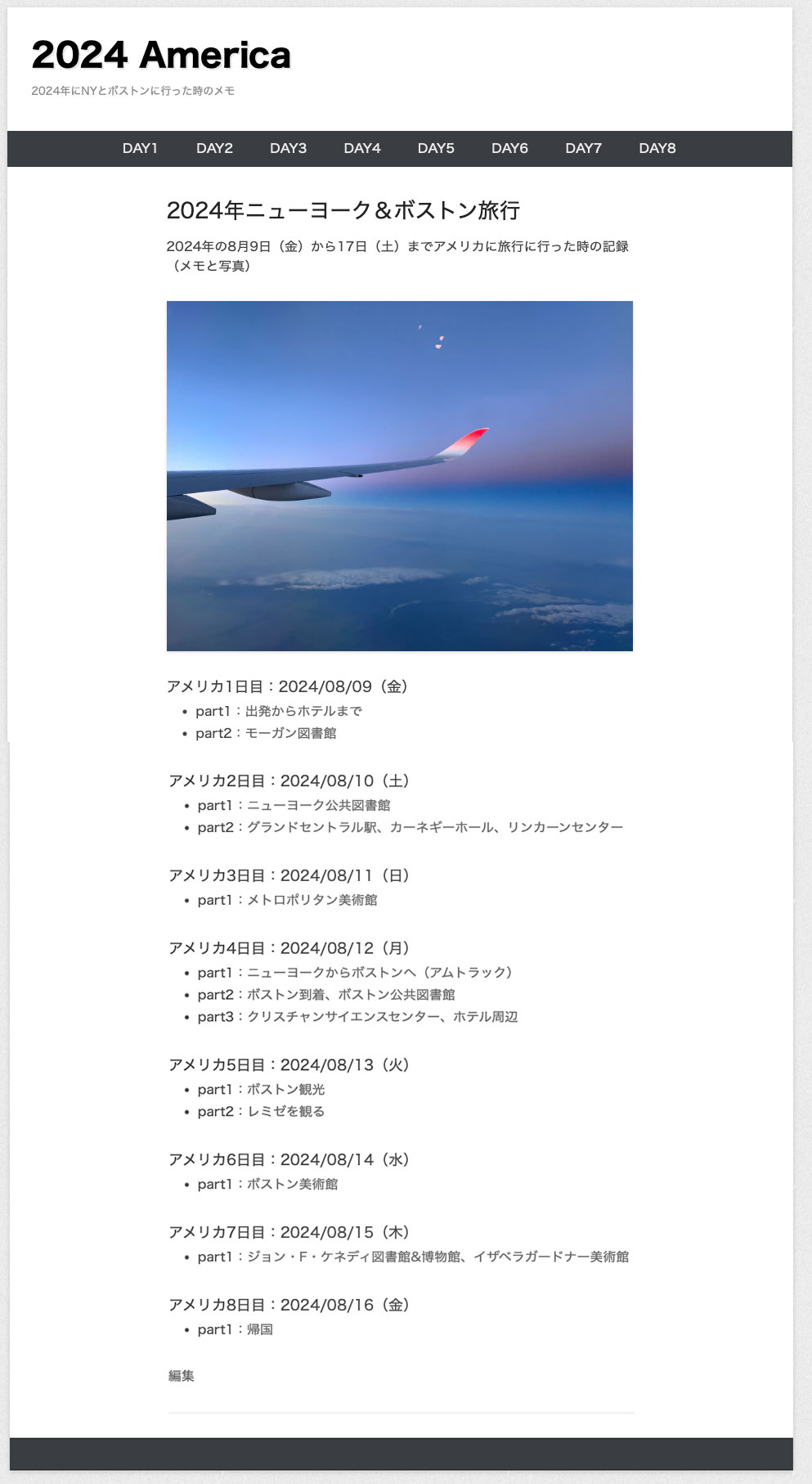
Task: Select DAY3 from the navigation bar
Action: [288, 148]
